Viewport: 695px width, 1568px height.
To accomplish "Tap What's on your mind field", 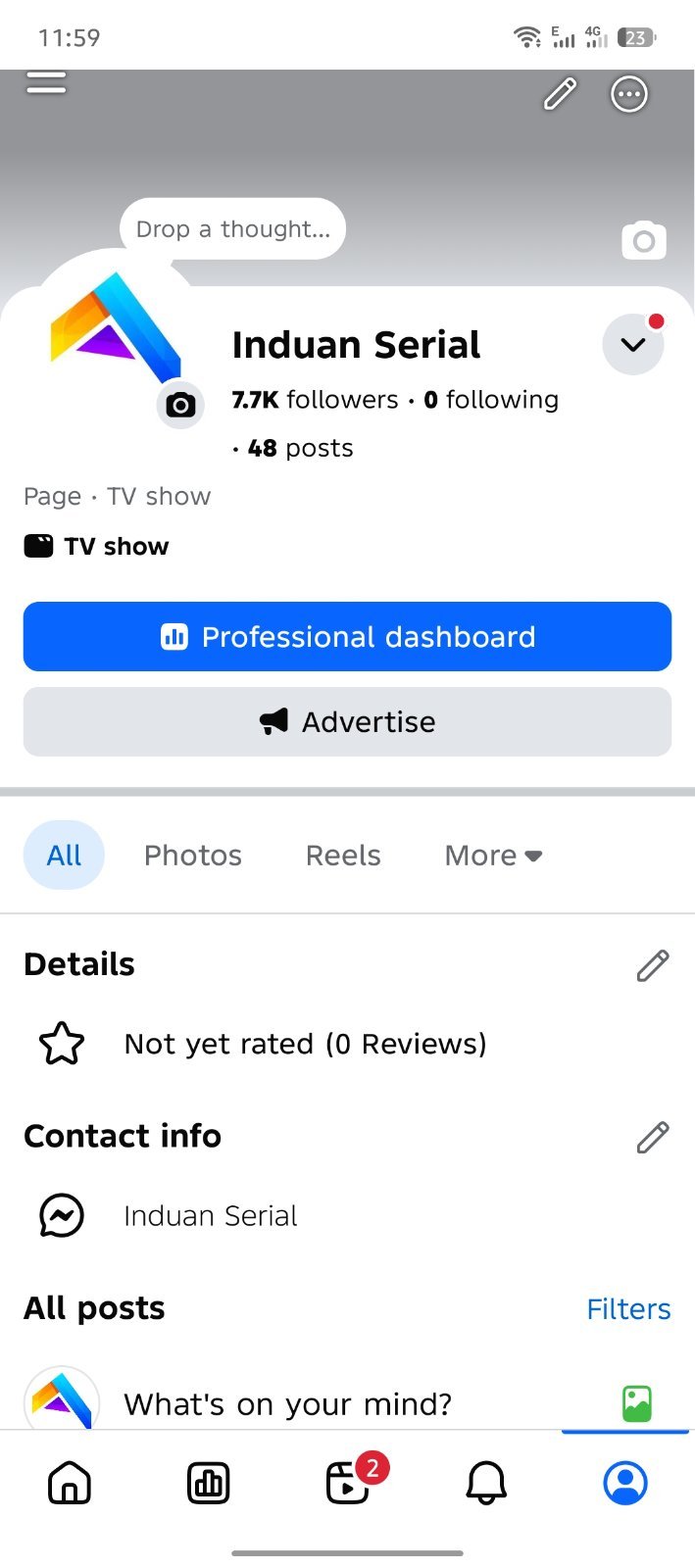I will point(288,1404).
